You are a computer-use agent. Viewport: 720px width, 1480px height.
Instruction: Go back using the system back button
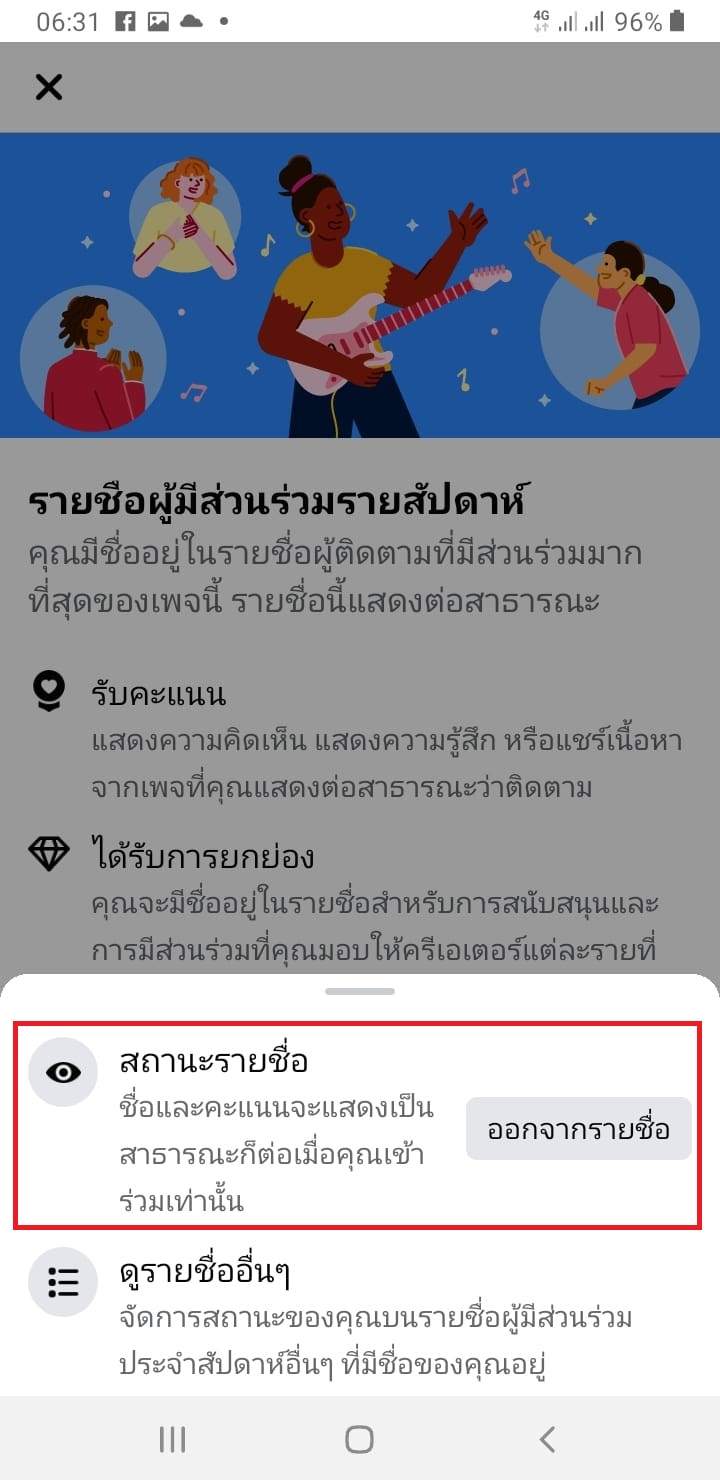pyautogui.click(x=546, y=1439)
